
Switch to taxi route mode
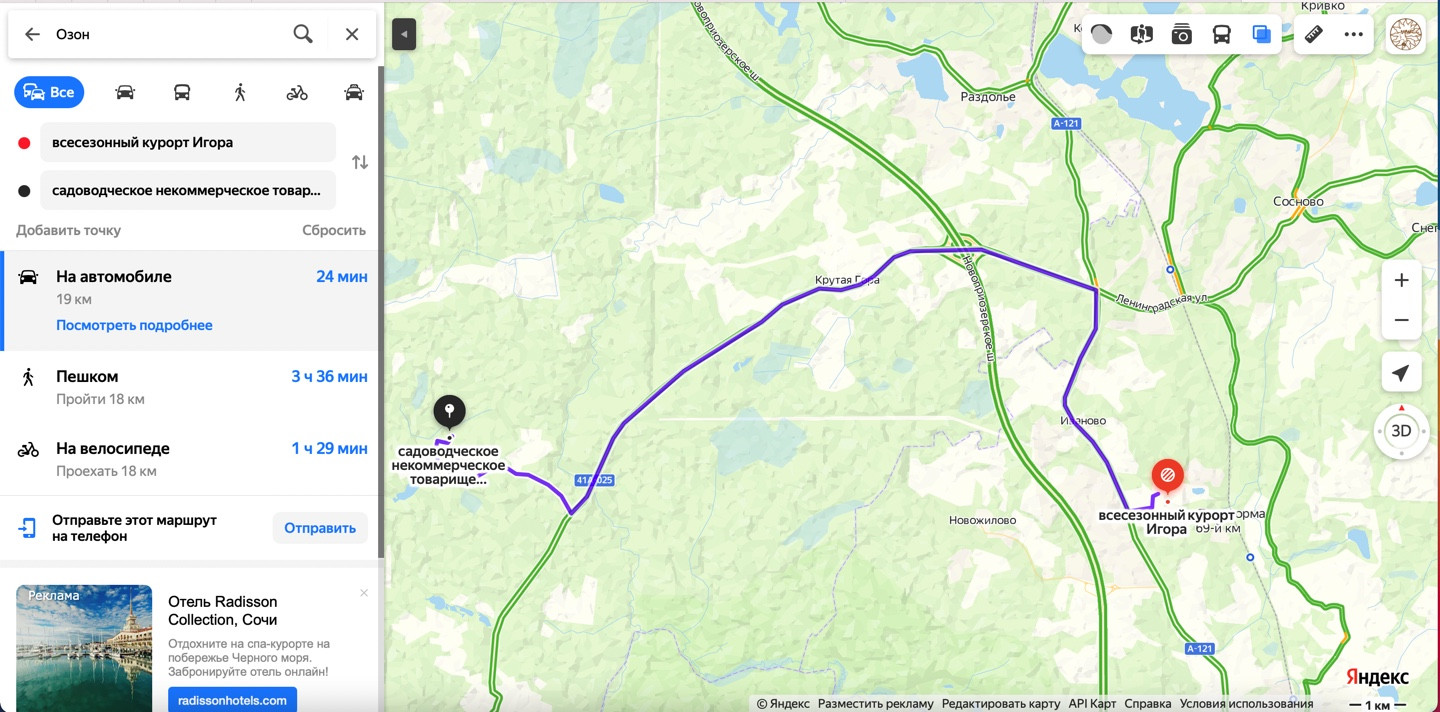354,92
